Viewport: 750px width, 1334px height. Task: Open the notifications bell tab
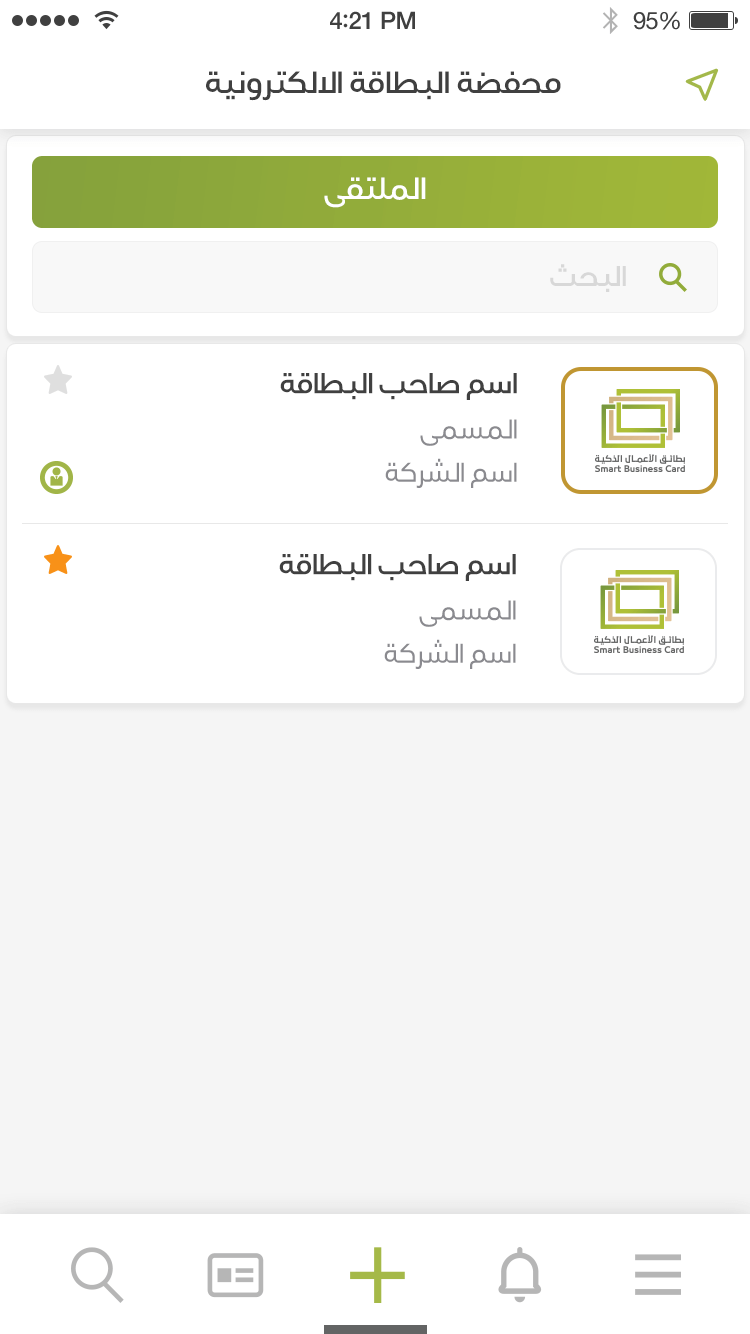click(x=519, y=1276)
